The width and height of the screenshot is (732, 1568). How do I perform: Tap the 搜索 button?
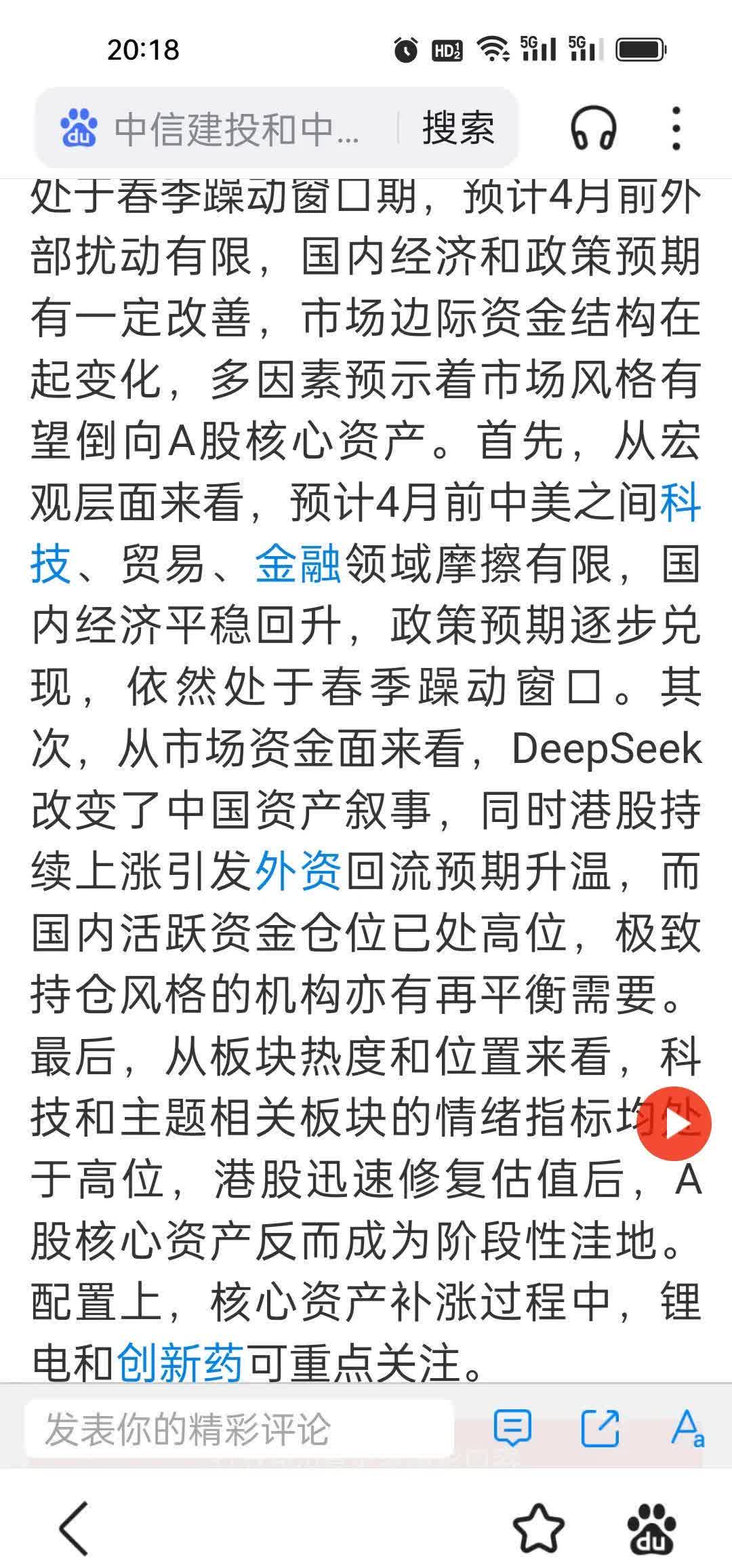point(458,128)
